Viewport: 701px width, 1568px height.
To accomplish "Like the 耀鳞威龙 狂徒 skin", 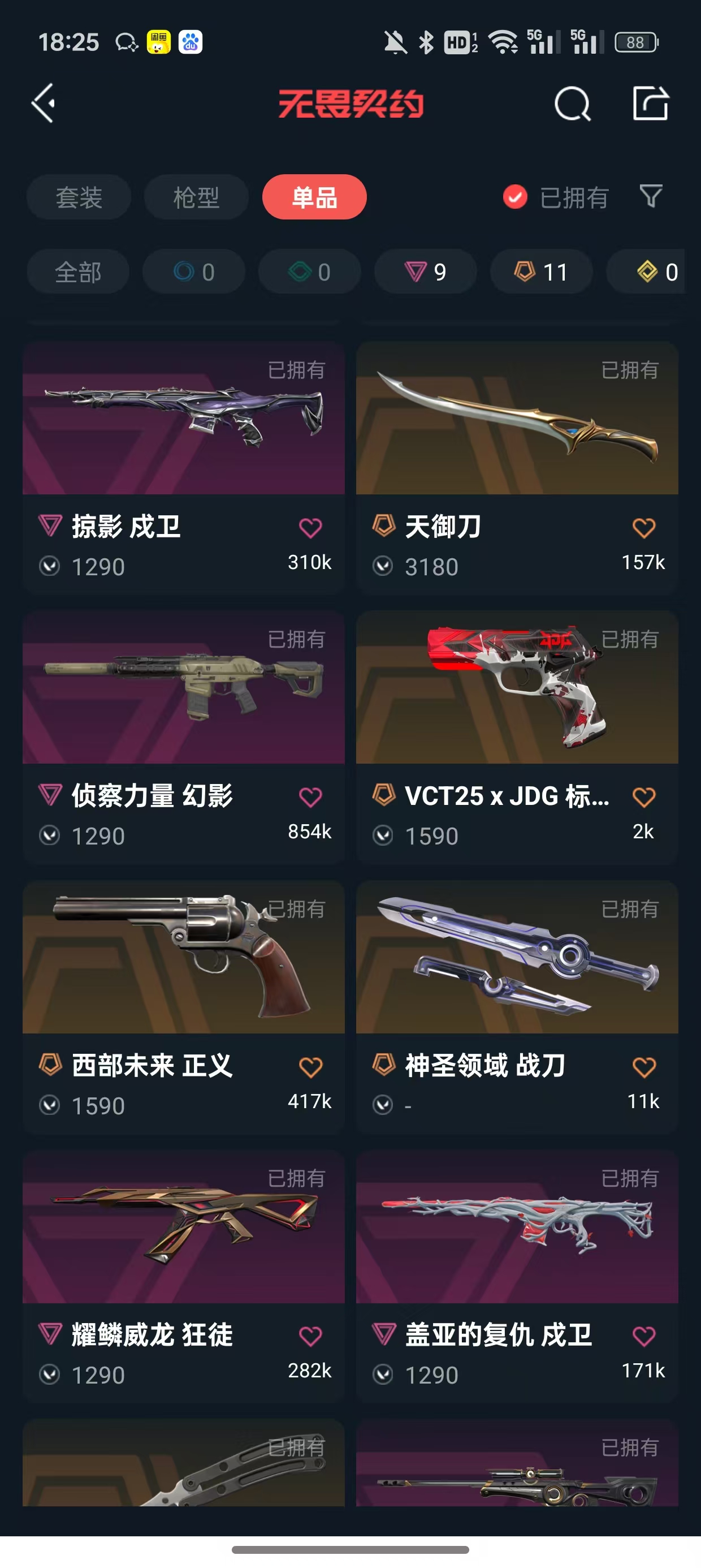I will pyautogui.click(x=310, y=1336).
